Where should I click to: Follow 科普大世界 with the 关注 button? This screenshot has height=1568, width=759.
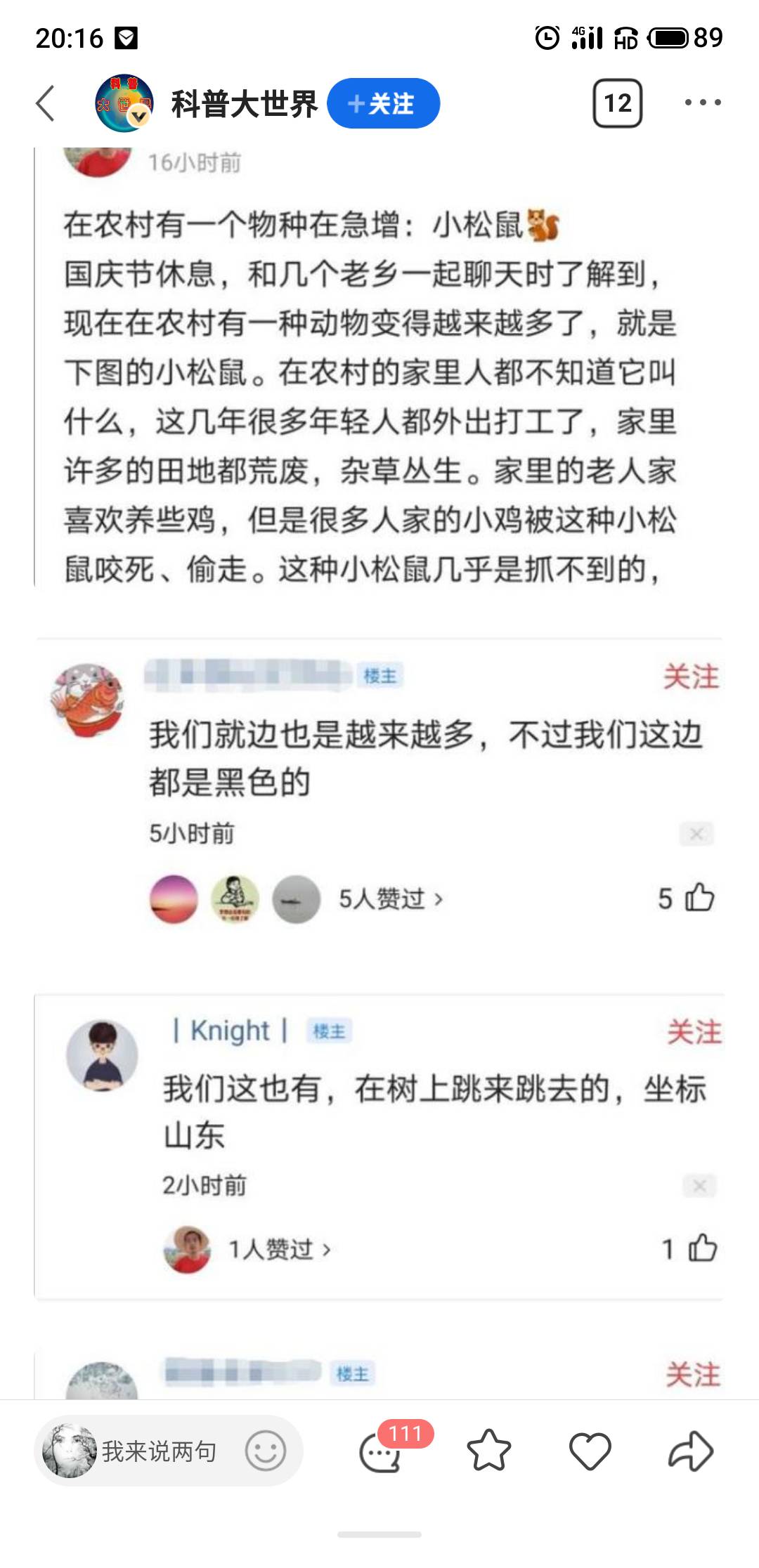pyautogui.click(x=384, y=103)
